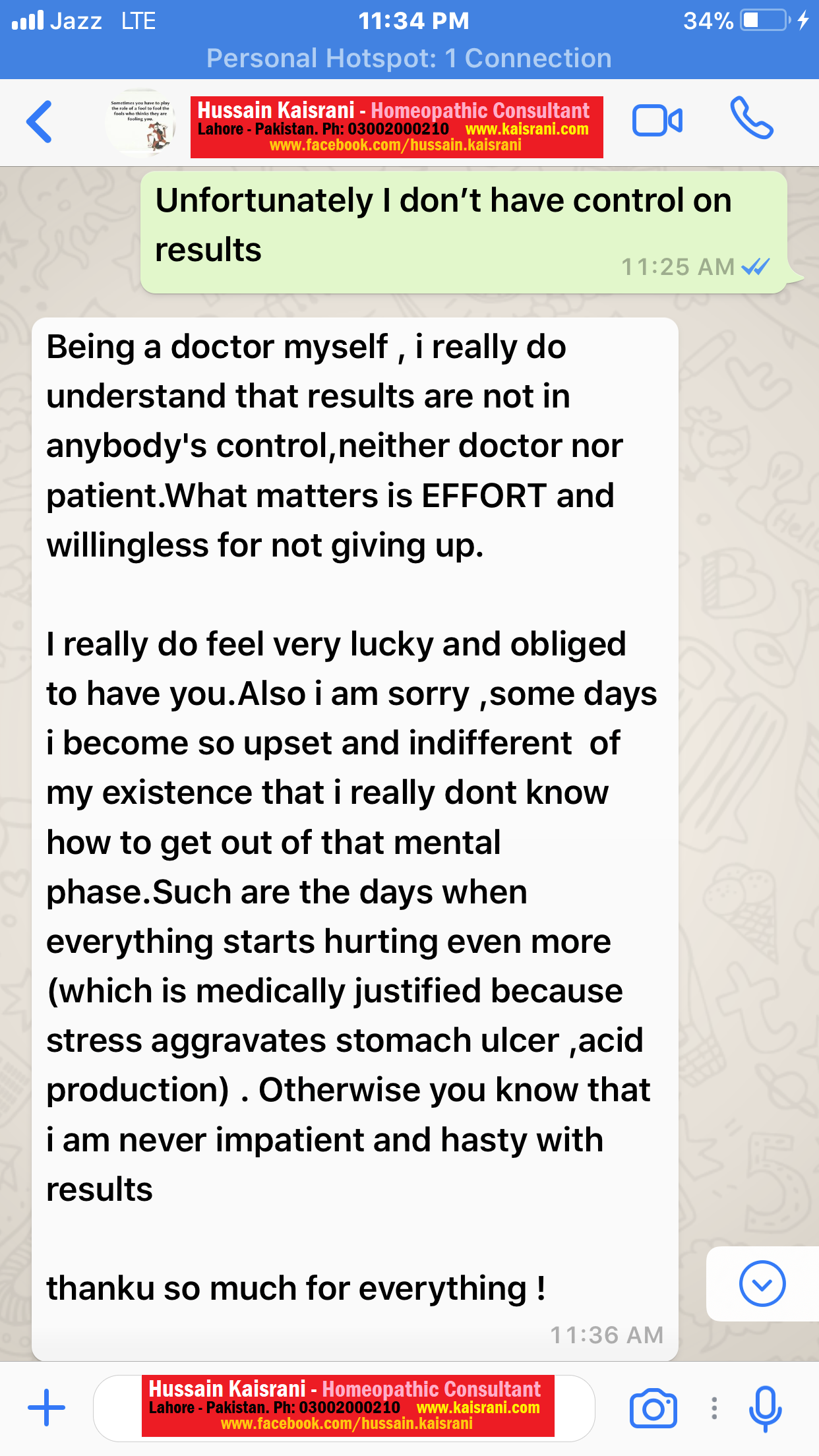Start a video call

tap(657, 121)
